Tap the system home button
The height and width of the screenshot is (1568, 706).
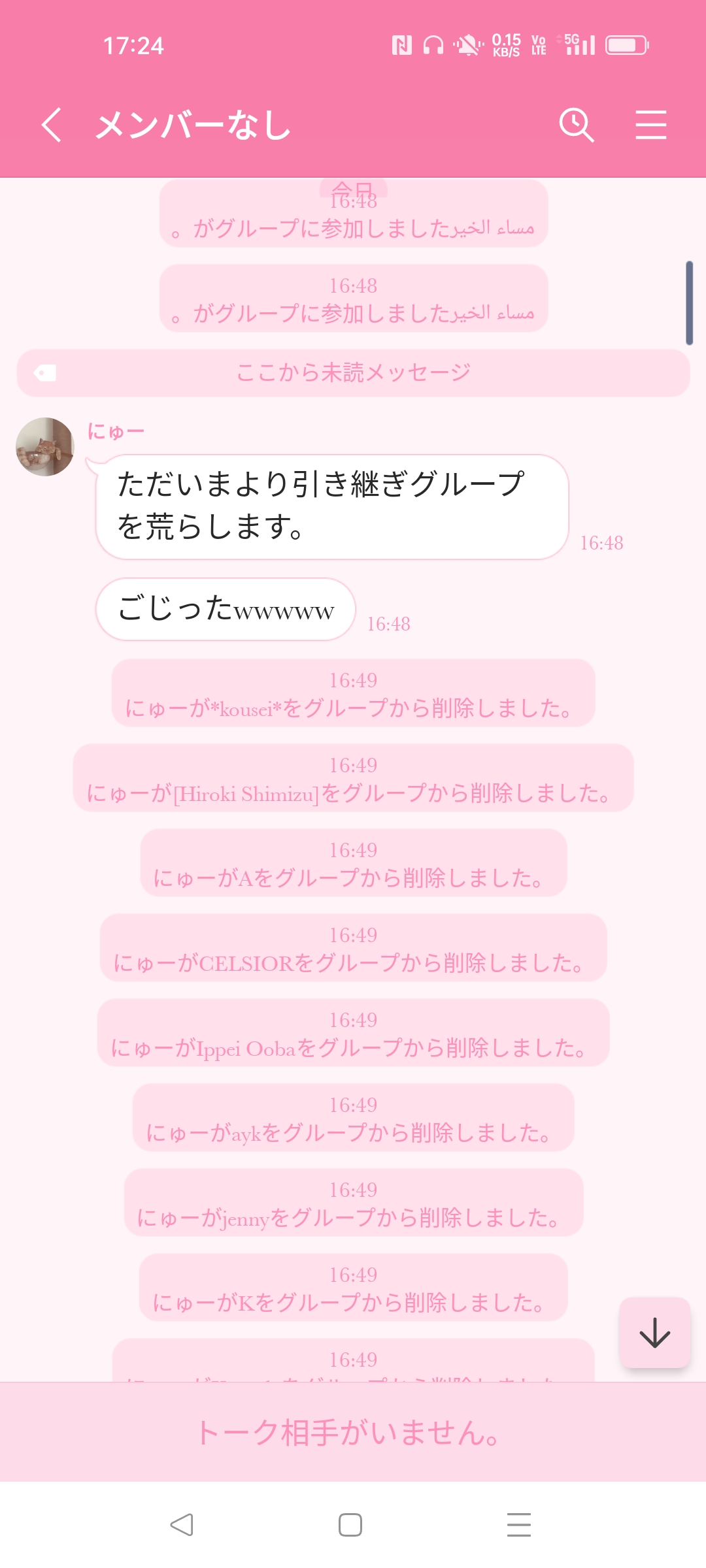click(x=350, y=1525)
